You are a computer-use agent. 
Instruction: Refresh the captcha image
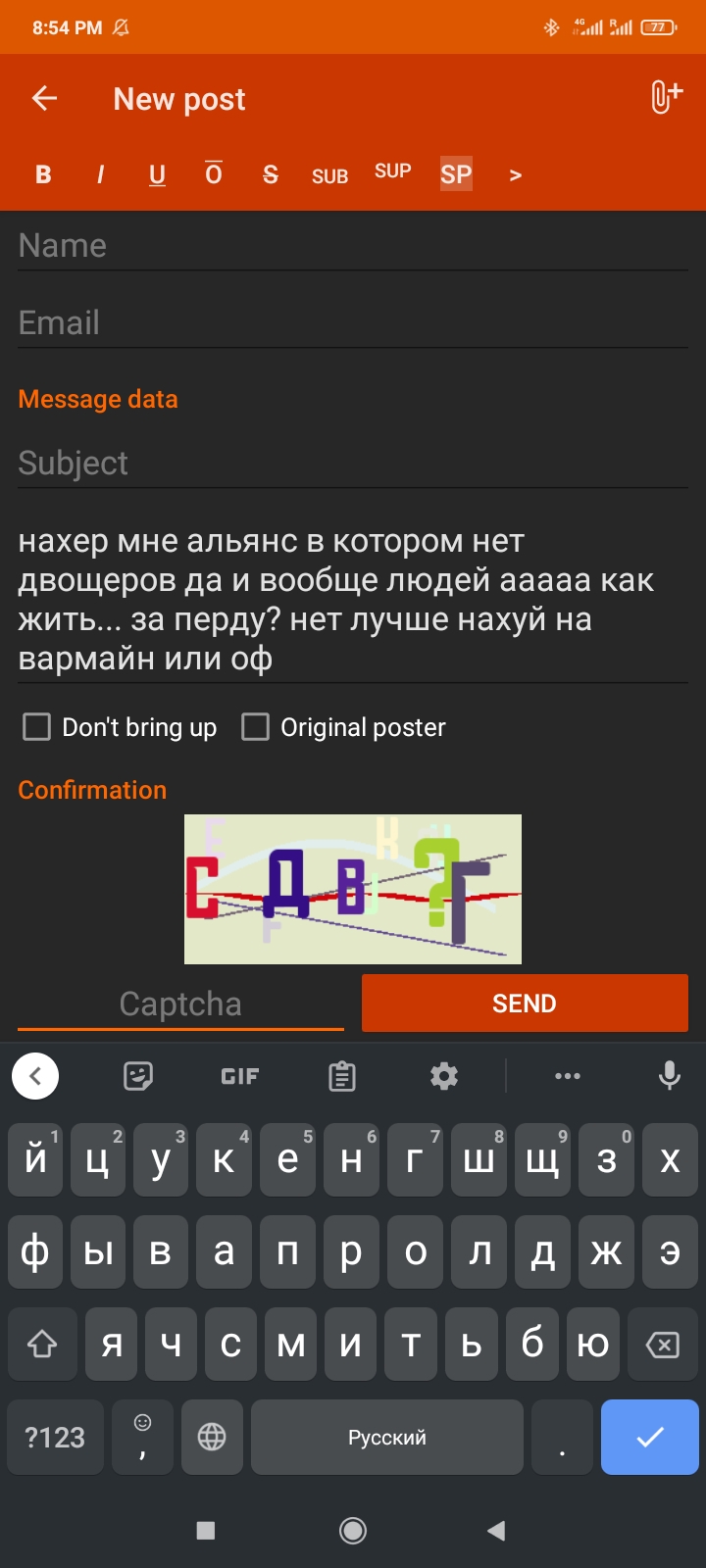pos(353,889)
